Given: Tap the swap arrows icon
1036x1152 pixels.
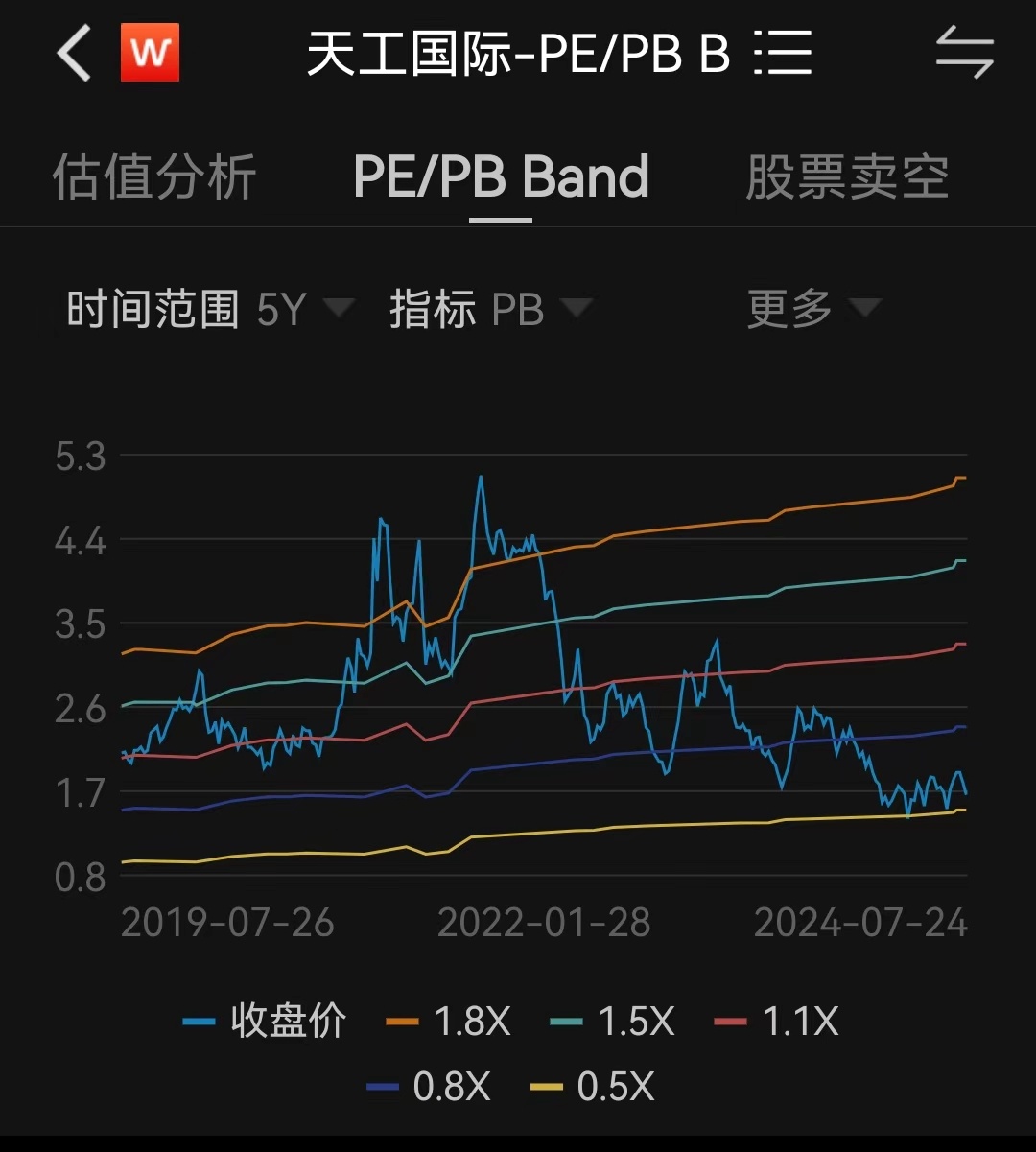Looking at the screenshot, I should pos(964,53).
